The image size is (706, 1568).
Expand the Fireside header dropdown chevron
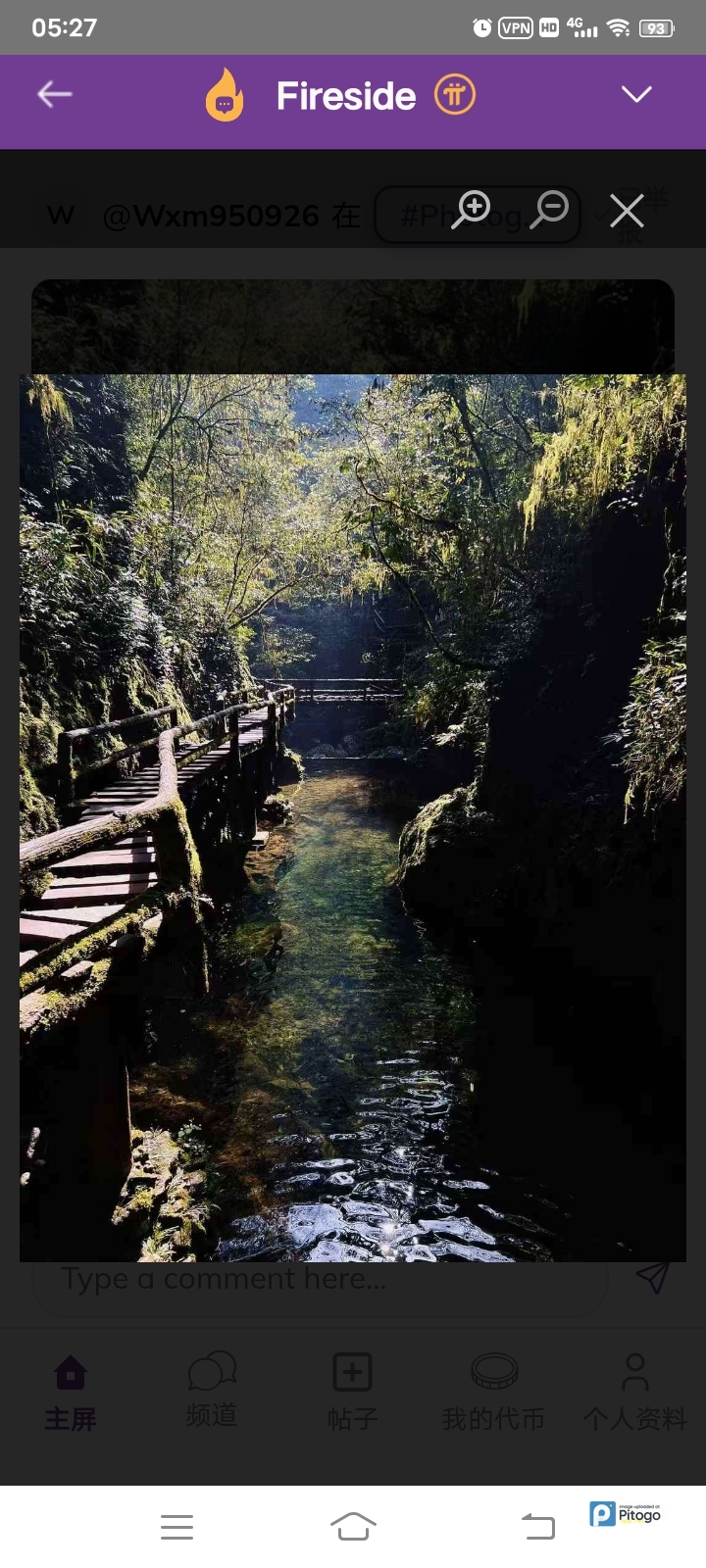point(636,94)
